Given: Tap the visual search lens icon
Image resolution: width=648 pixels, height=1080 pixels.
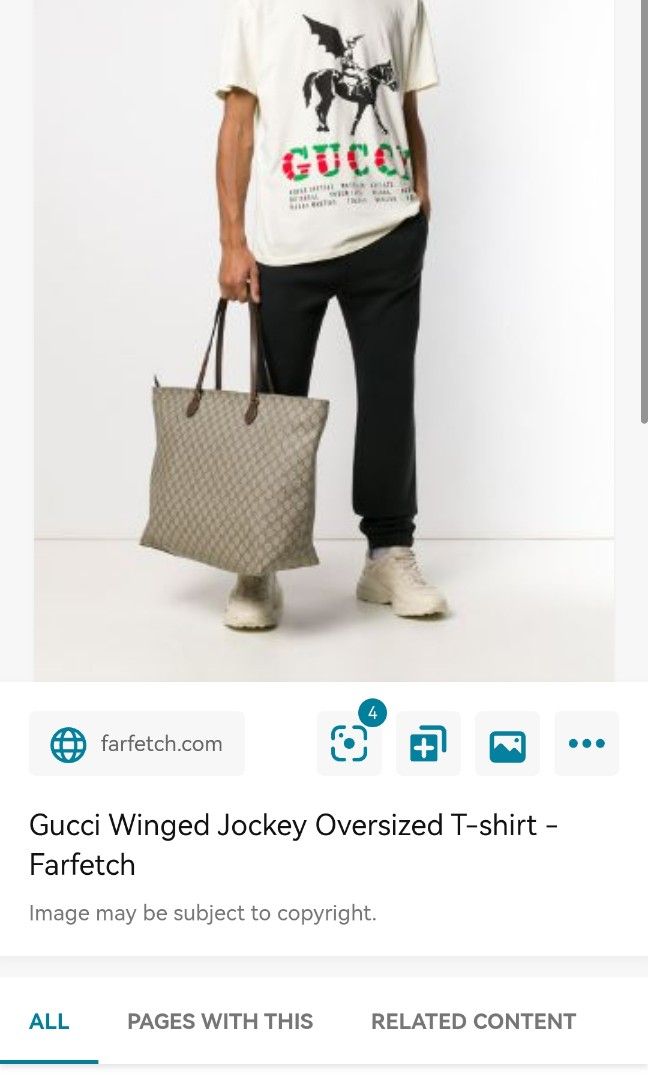Looking at the screenshot, I should pos(349,744).
